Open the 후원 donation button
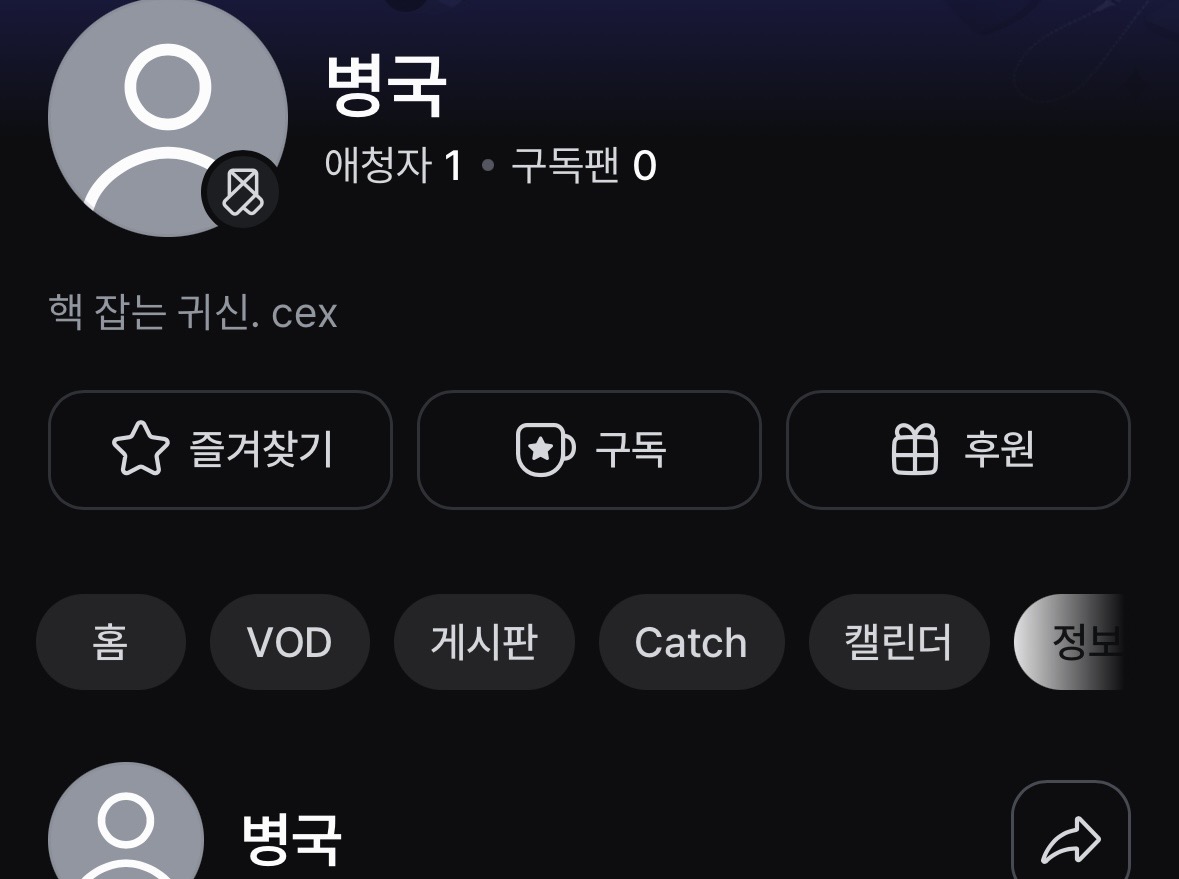 [x=958, y=450]
